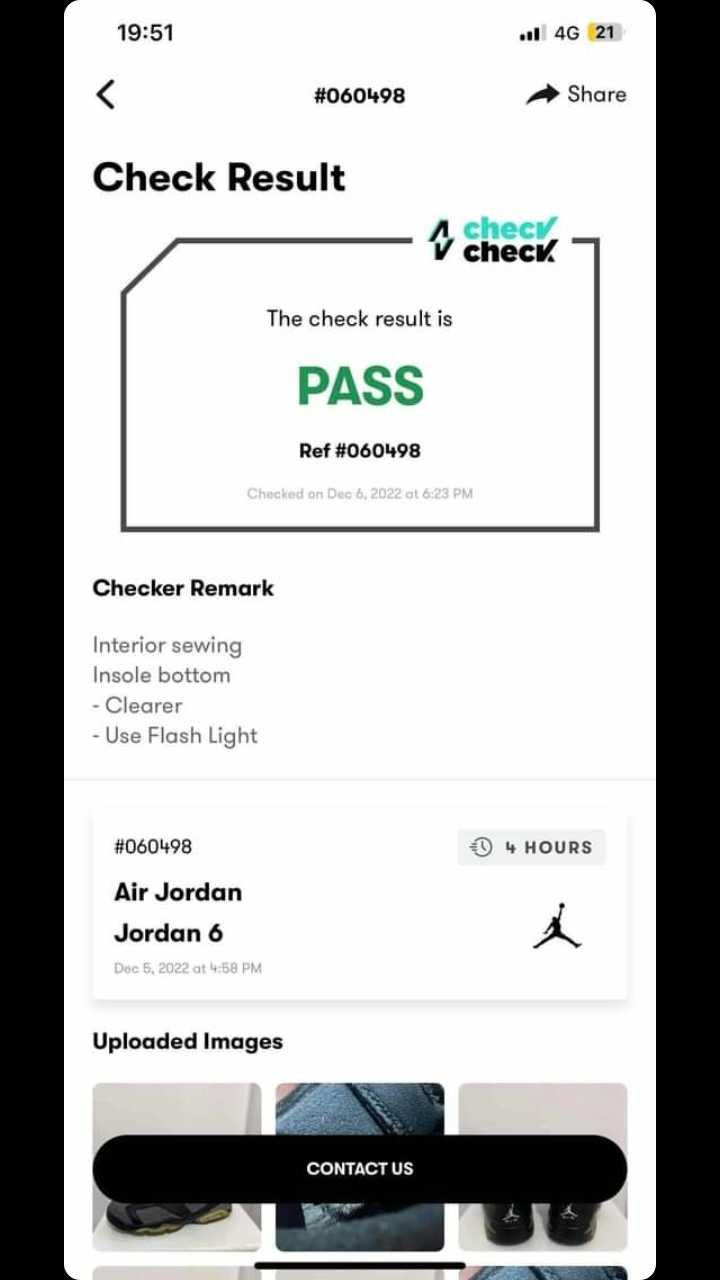
Task: Tap the Contact Us button
Action: pos(359,1168)
